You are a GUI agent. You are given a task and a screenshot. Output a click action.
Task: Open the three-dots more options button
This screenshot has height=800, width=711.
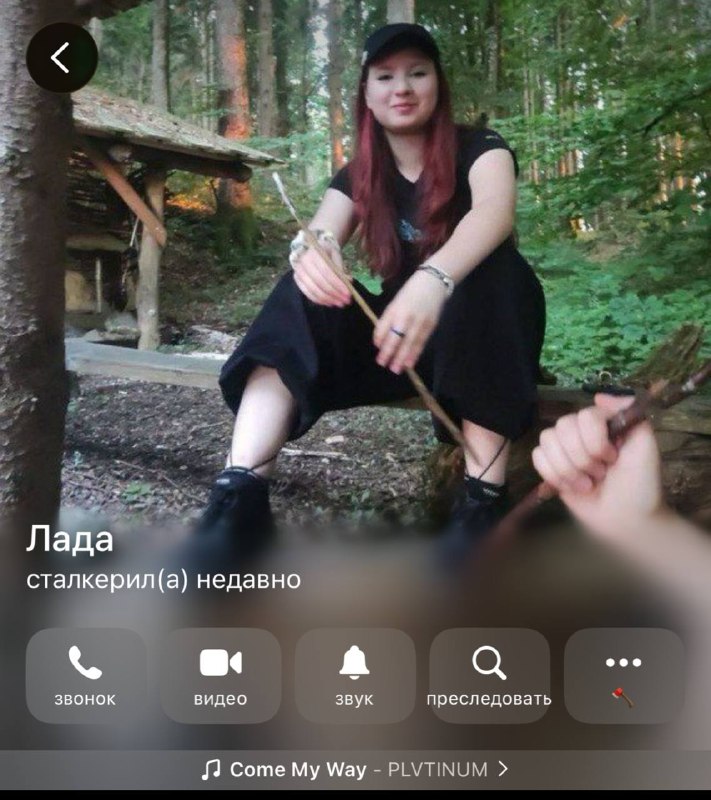coord(624,676)
